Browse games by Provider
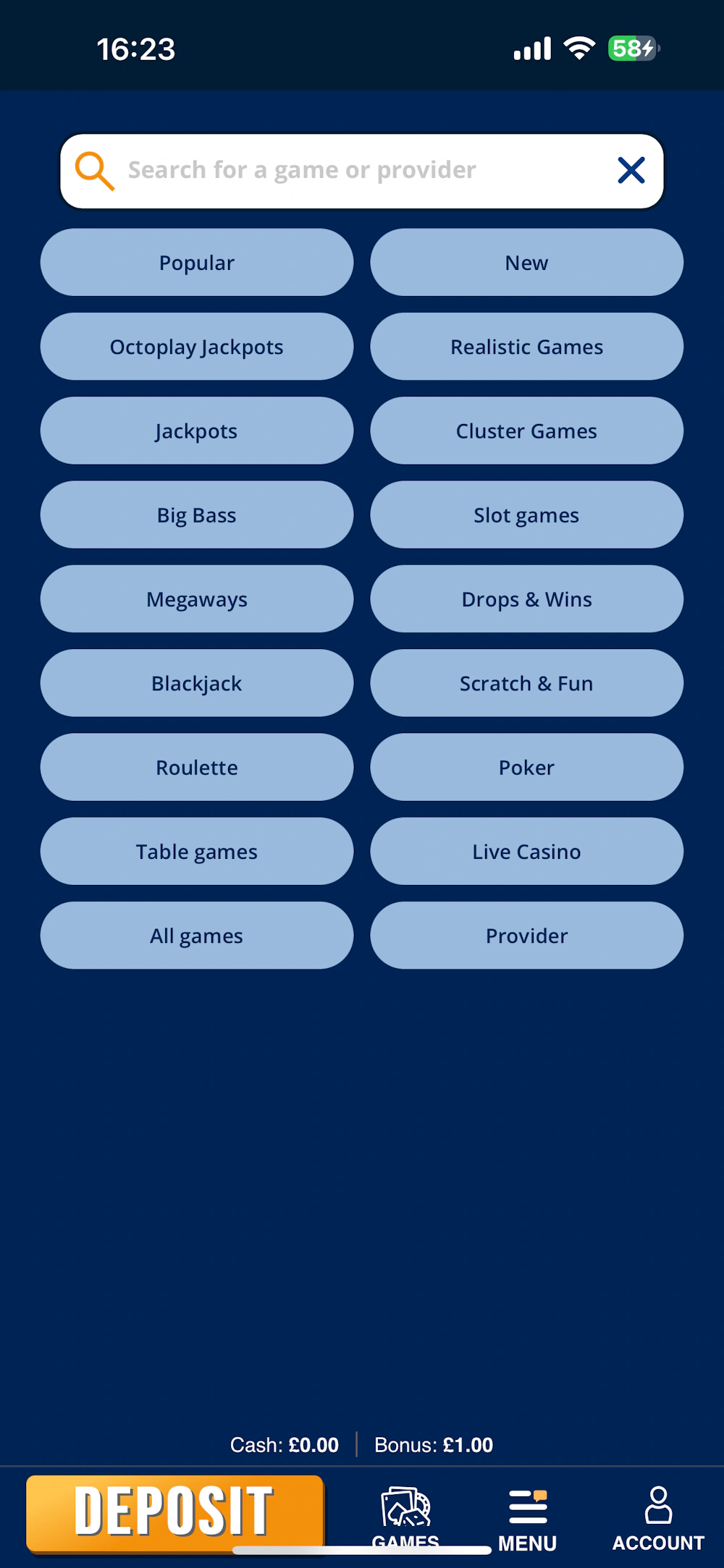The image size is (724, 1568). (x=526, y=935)
